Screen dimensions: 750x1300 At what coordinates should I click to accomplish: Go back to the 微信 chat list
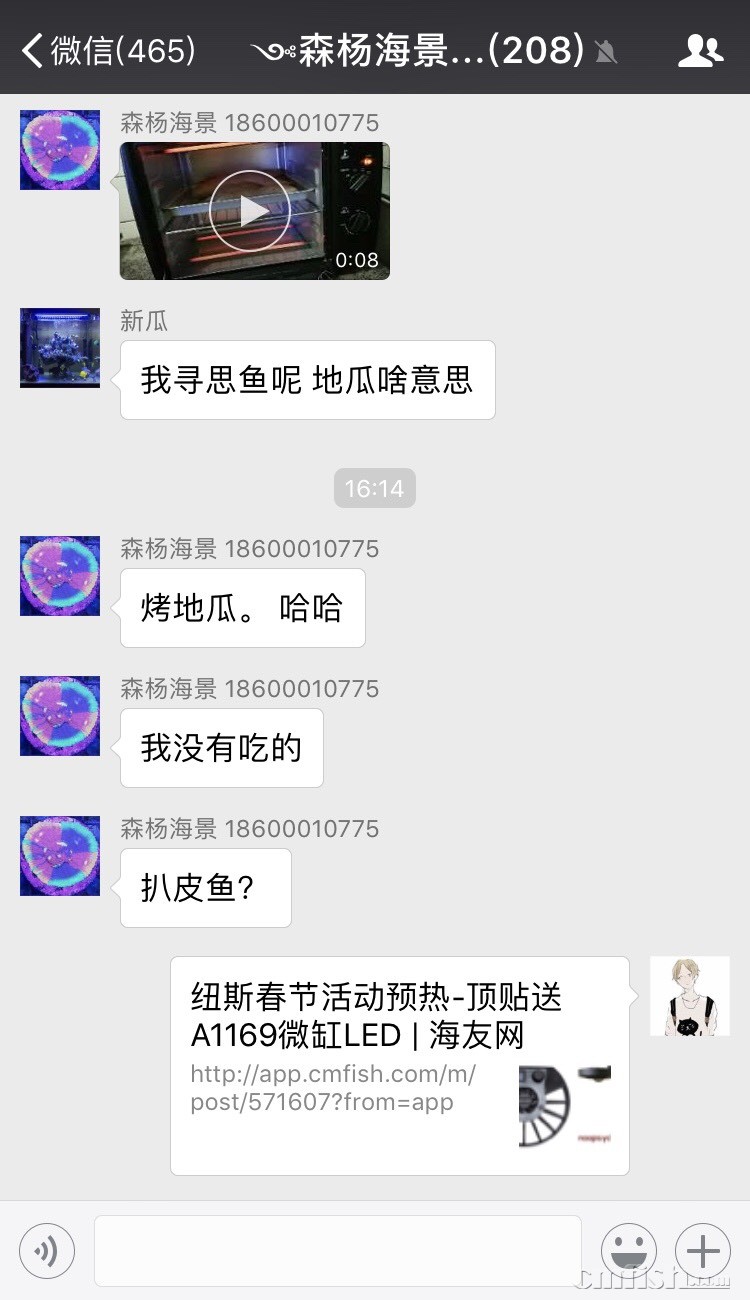[x=108, y=50]
